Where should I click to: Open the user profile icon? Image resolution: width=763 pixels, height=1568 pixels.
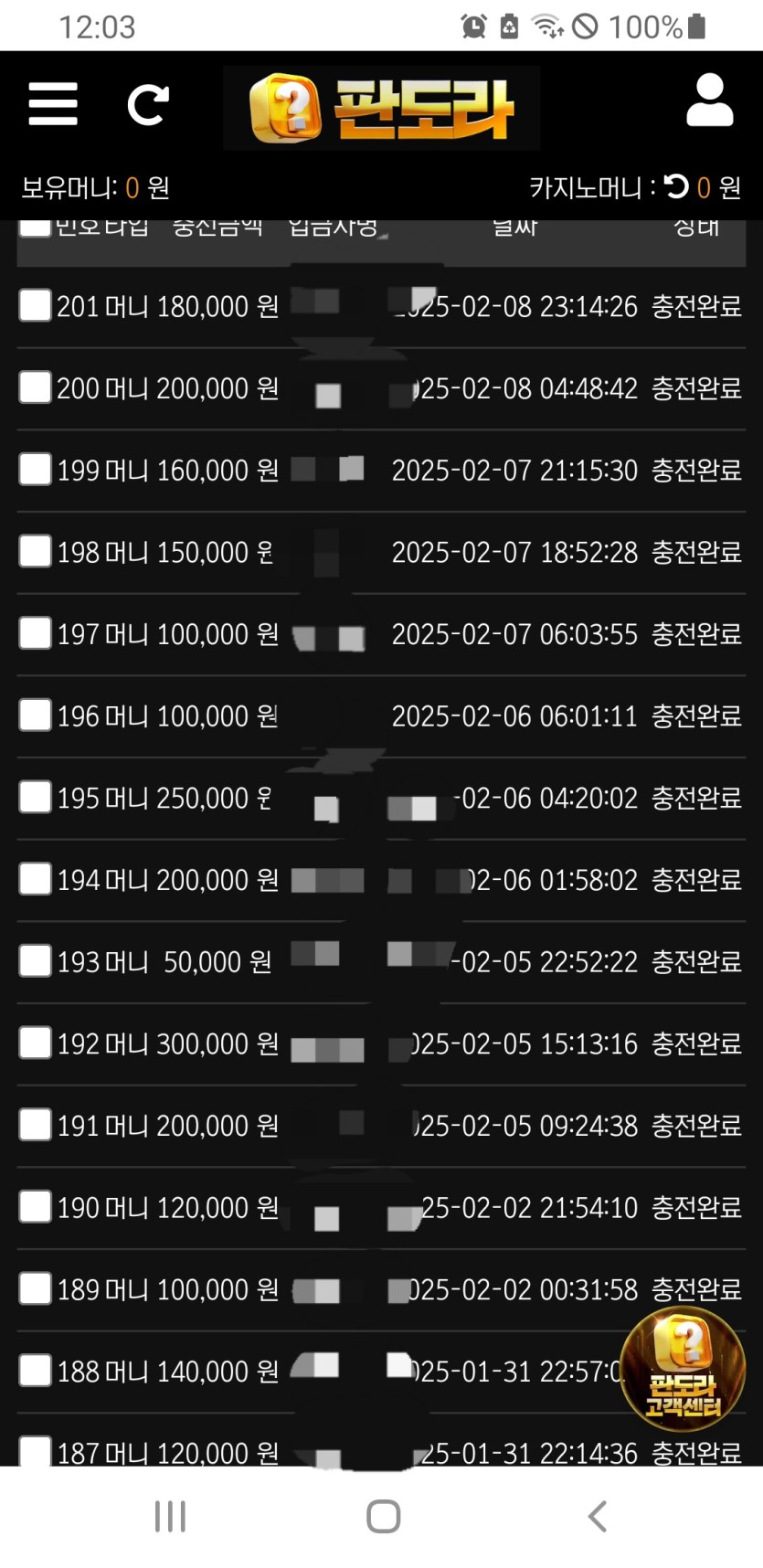[709, 101]
